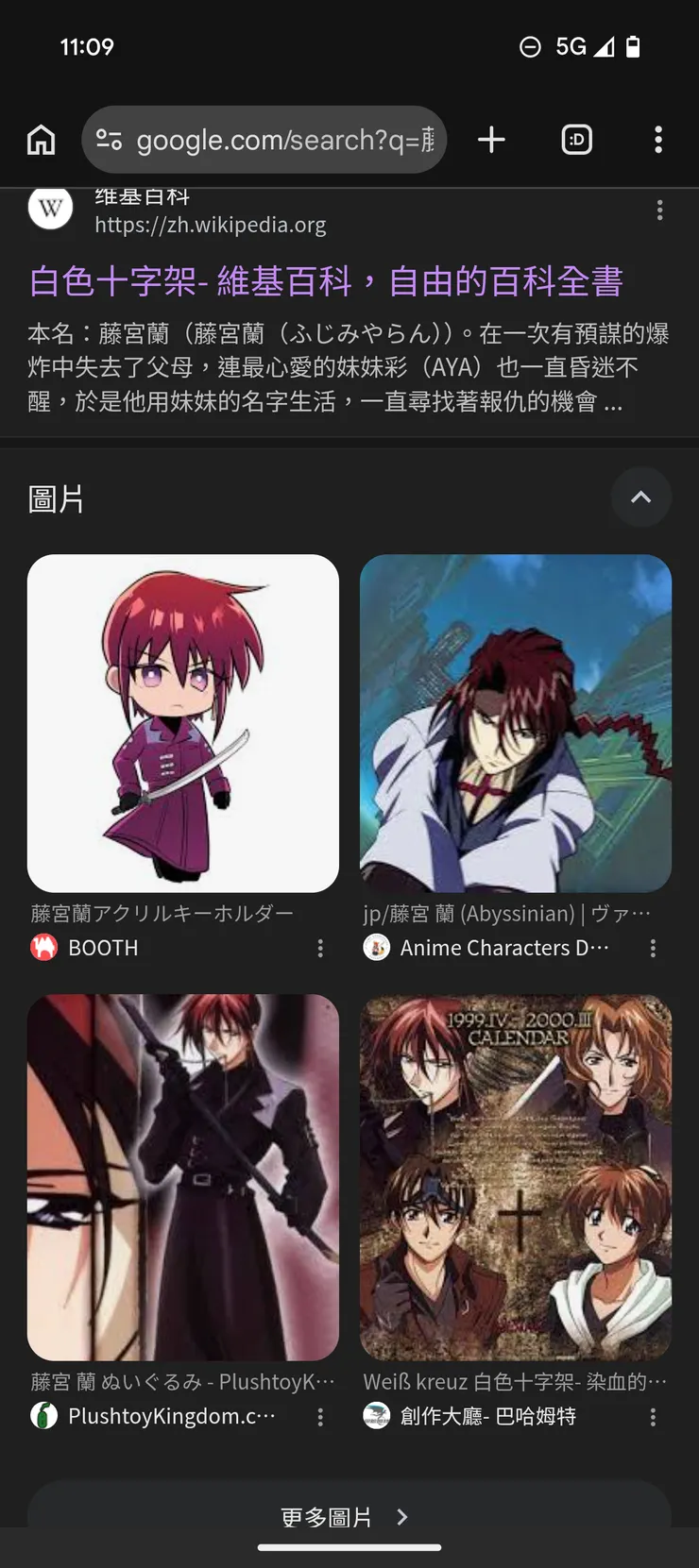Screen dimensions: 699x1568
Task: Collapse the 圖片 section
Action: [x=640, y=497]
